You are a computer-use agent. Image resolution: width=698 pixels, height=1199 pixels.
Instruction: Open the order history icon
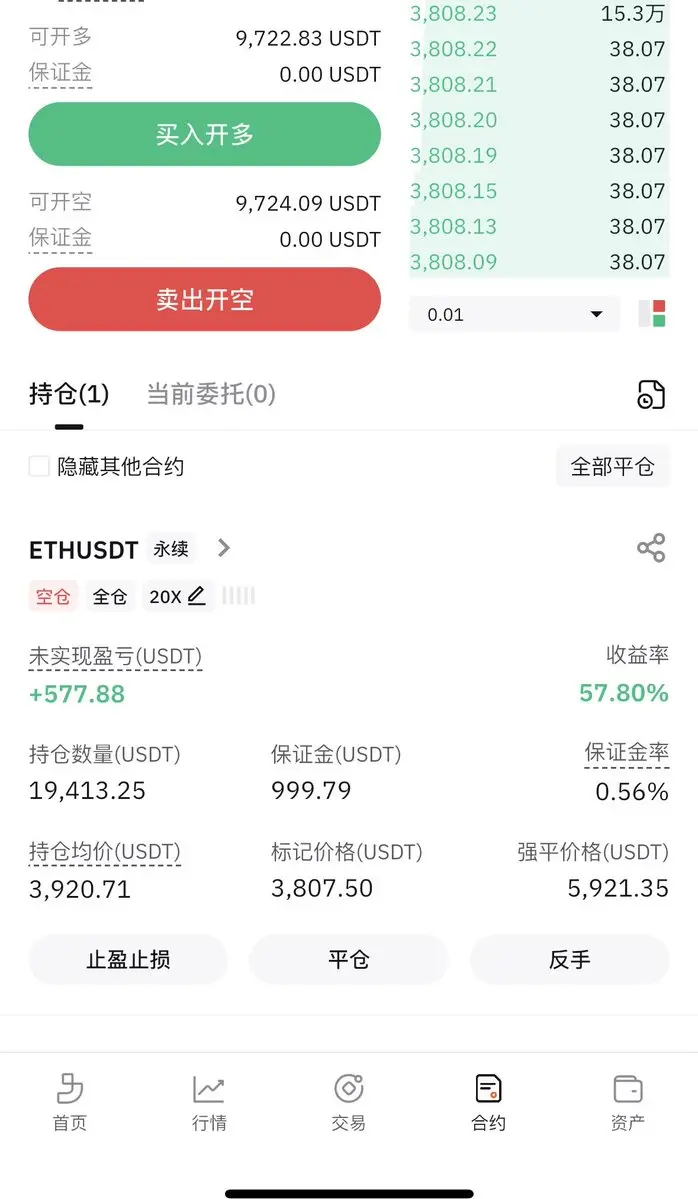pos(651,395)
